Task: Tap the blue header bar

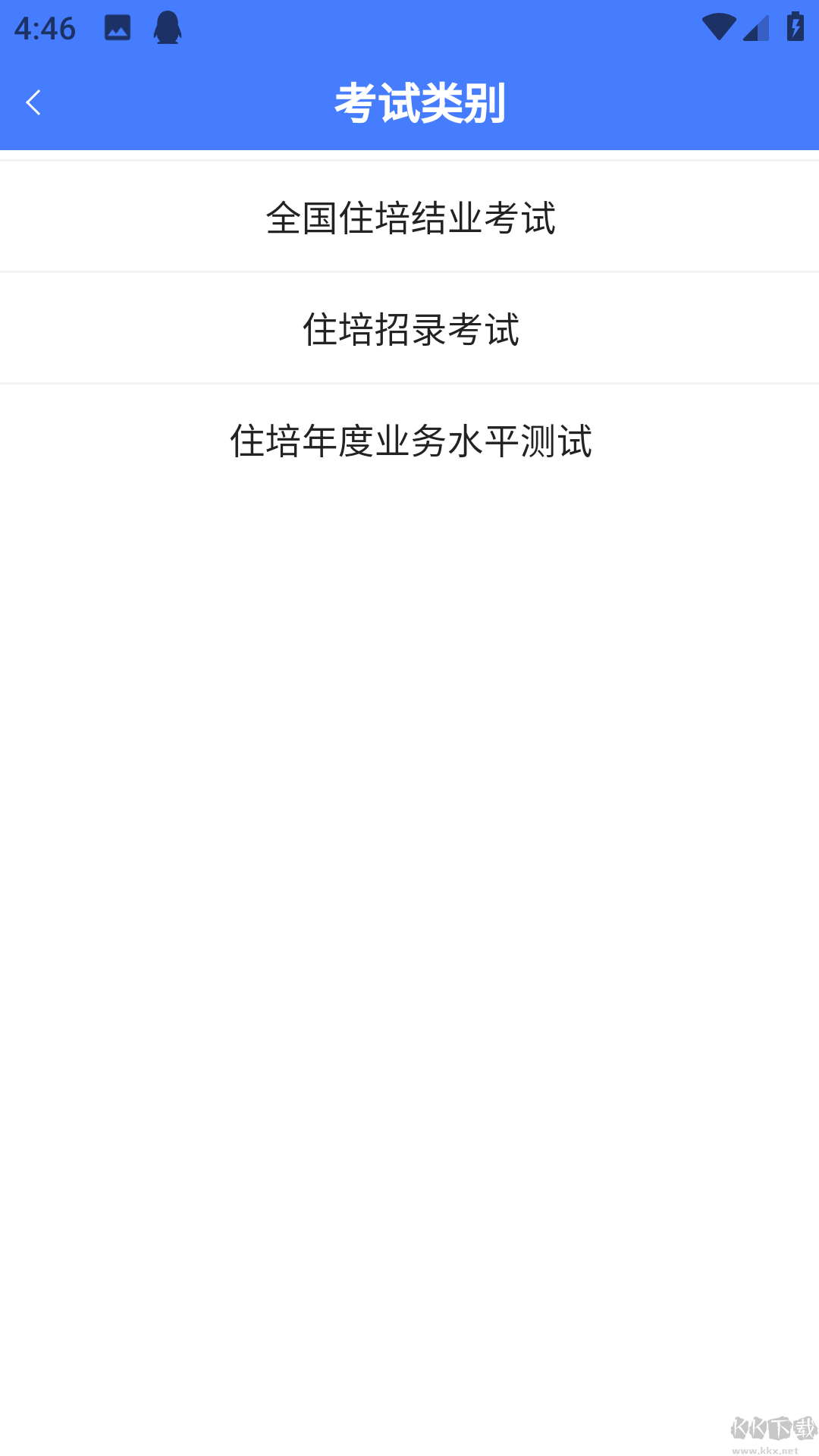Action: (x=607, y=102)
